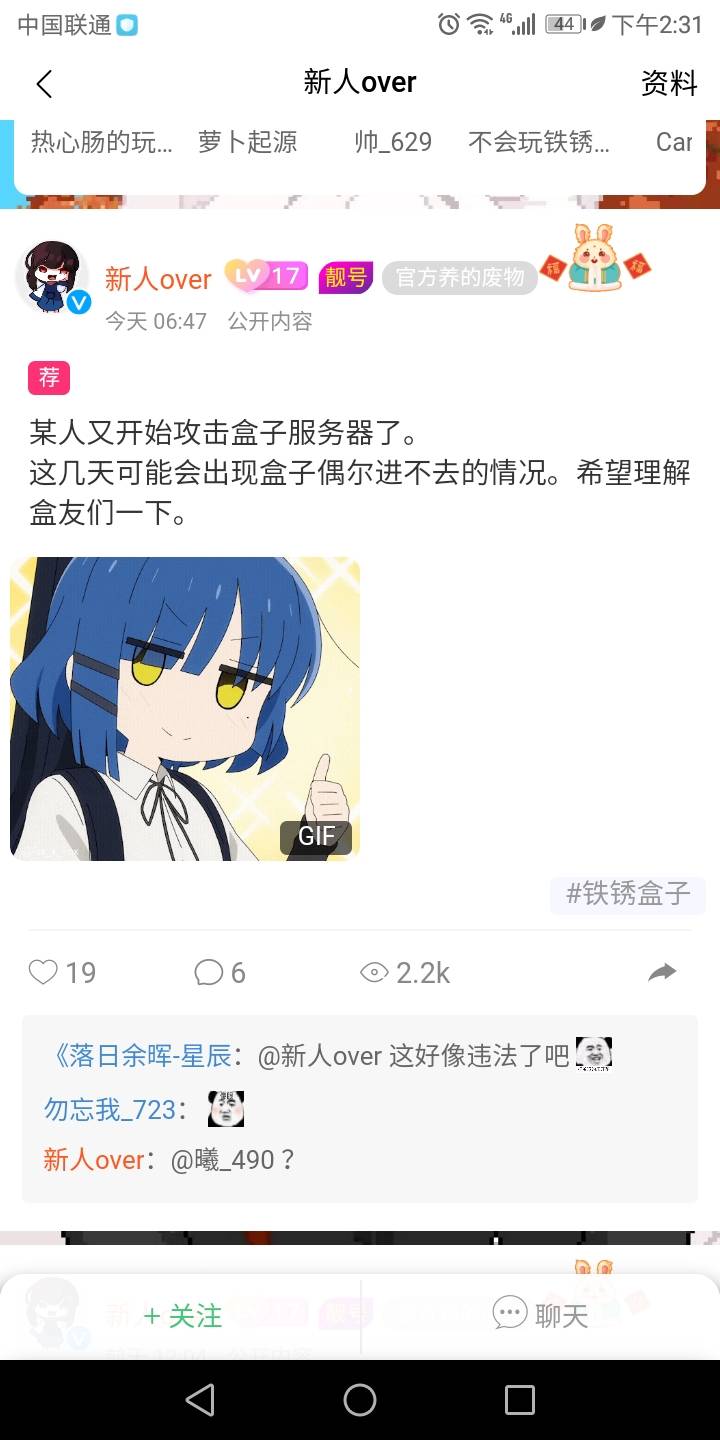Go back using the top-left arrow

pos(44,84)
